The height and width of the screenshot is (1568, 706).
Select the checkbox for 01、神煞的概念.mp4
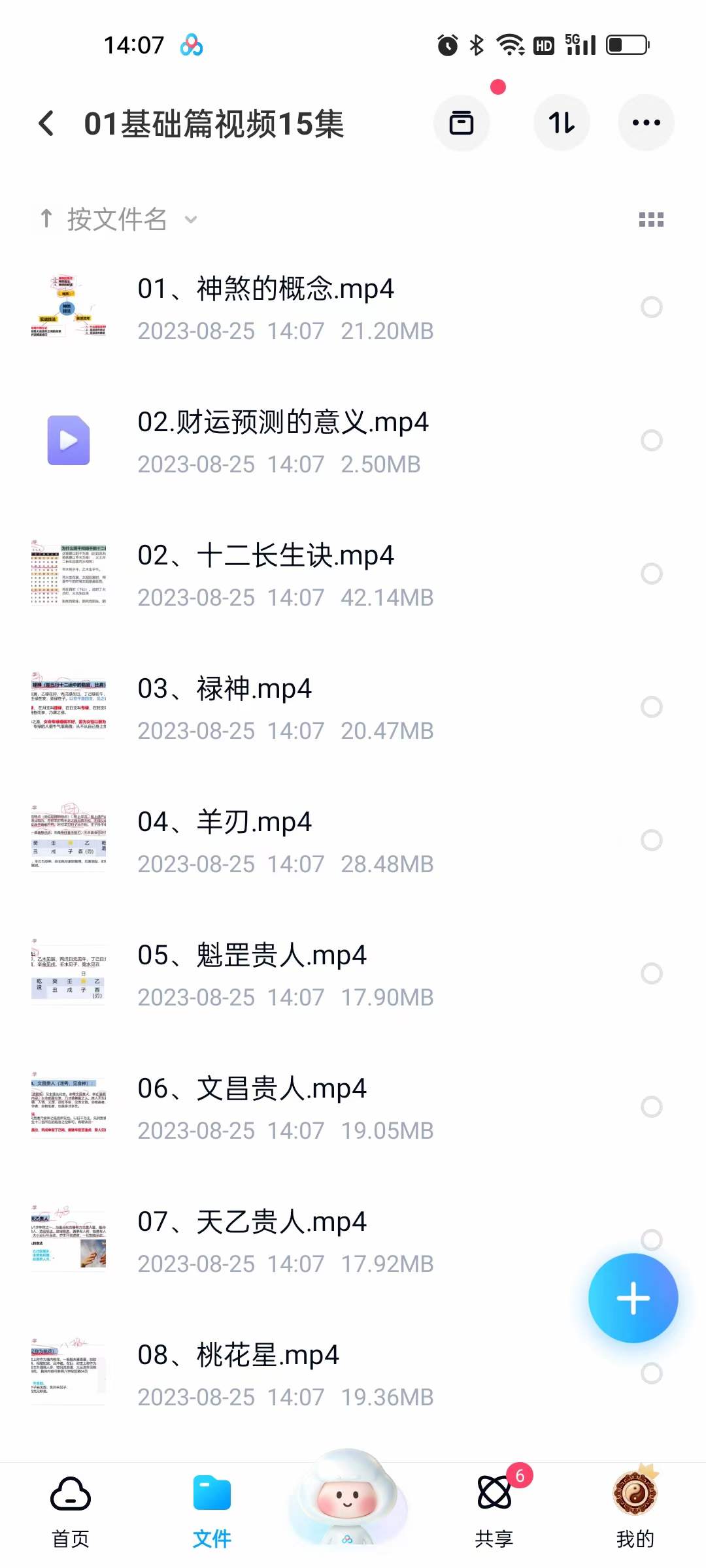point(652,307)
